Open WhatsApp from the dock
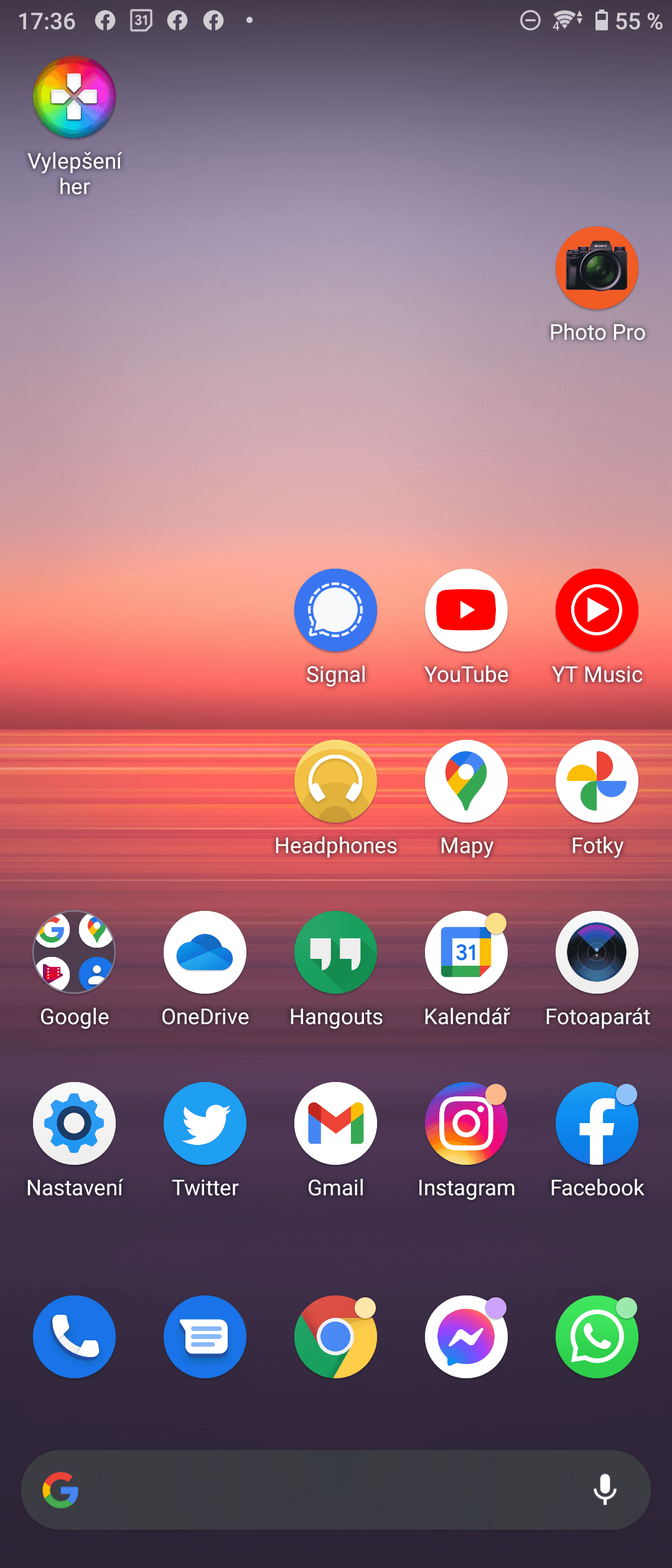Screen dimensions: 672x1568 click(597, 1337)
